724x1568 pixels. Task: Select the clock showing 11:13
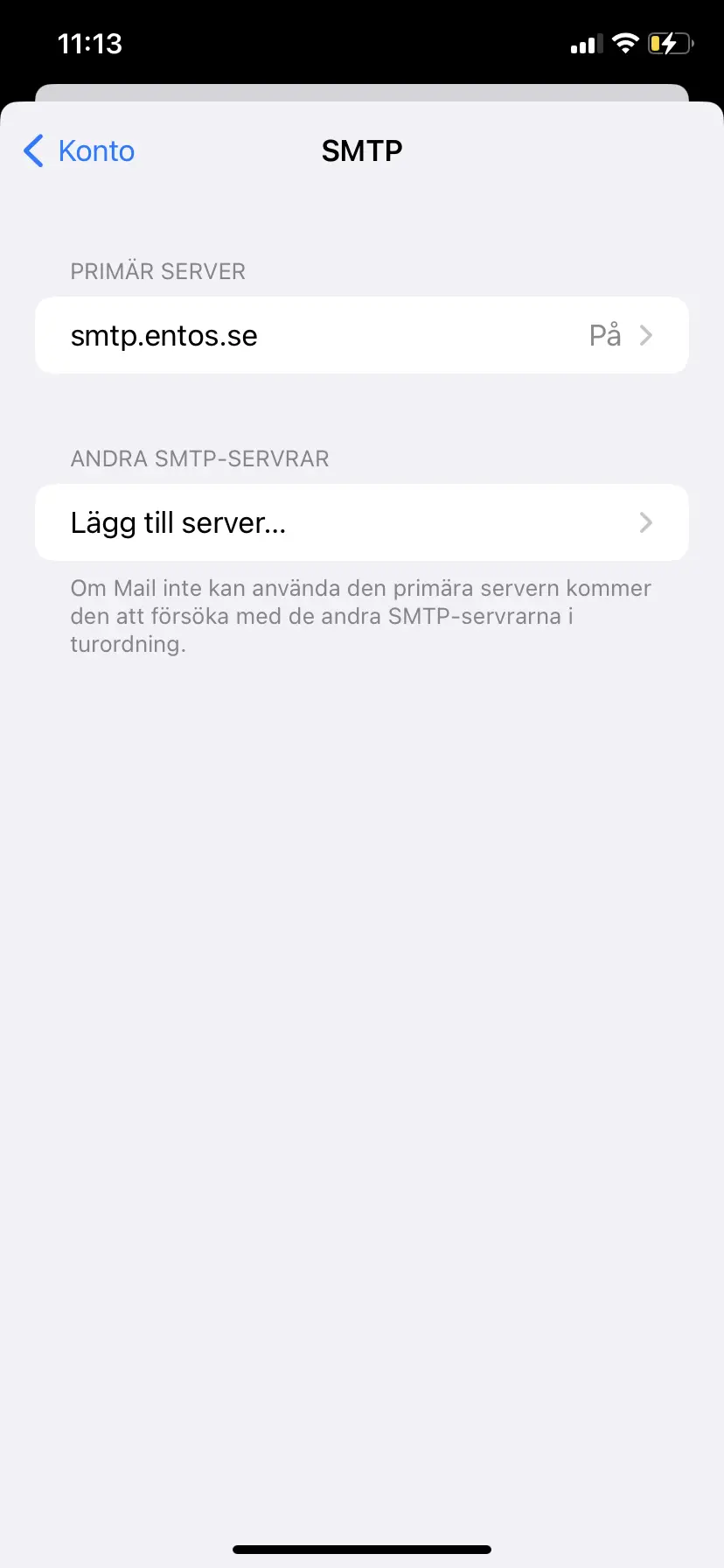pyautogui.click(x=90, y=43)
